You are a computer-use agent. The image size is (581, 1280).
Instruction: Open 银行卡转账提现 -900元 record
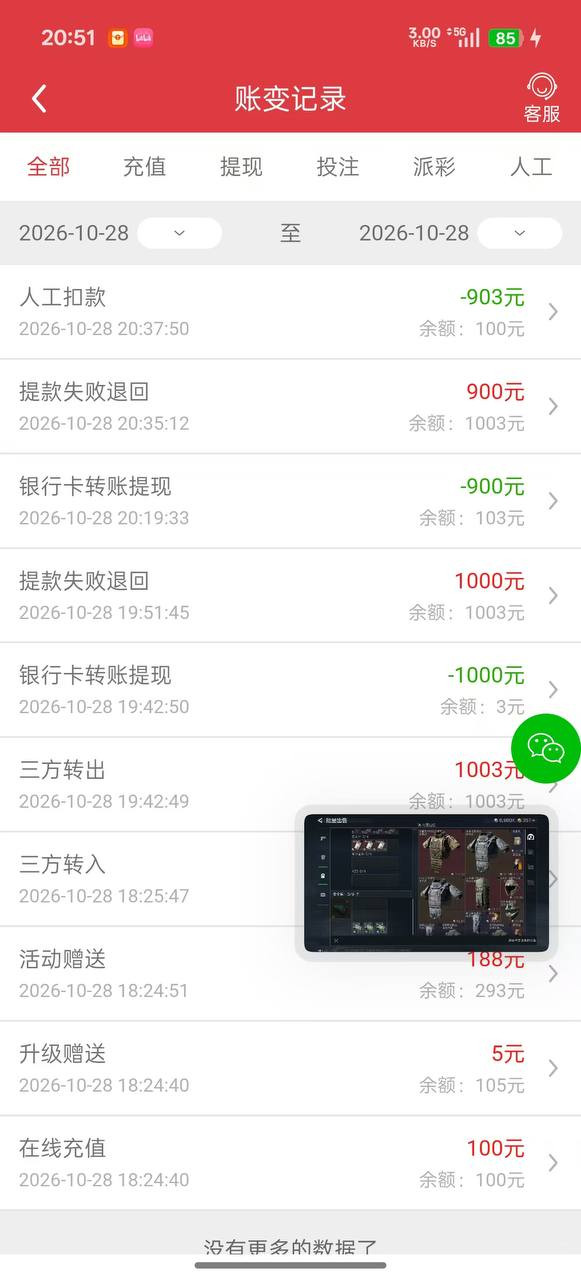click(290, 501)
